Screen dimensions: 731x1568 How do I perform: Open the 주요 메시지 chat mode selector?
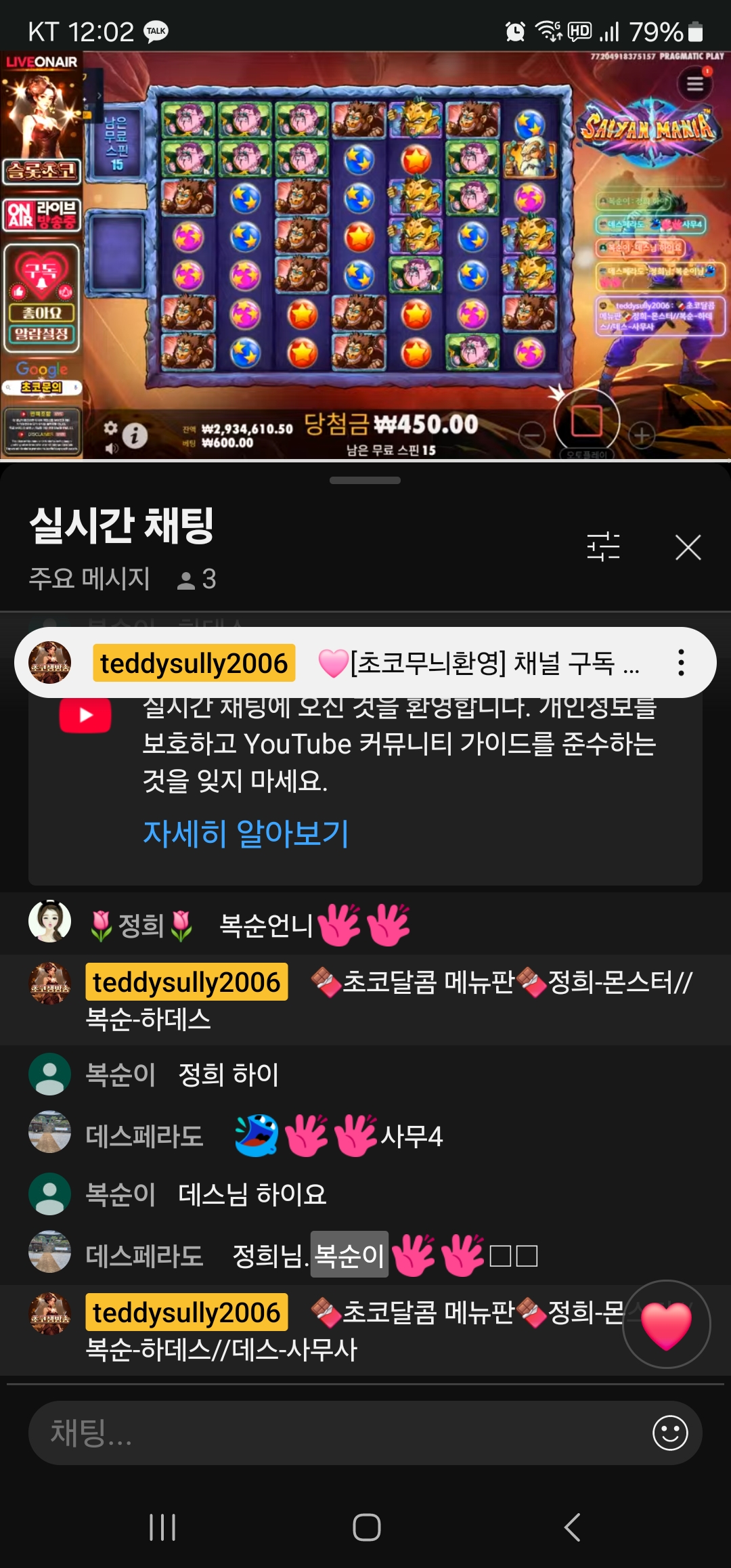click(x=89, y=579)
